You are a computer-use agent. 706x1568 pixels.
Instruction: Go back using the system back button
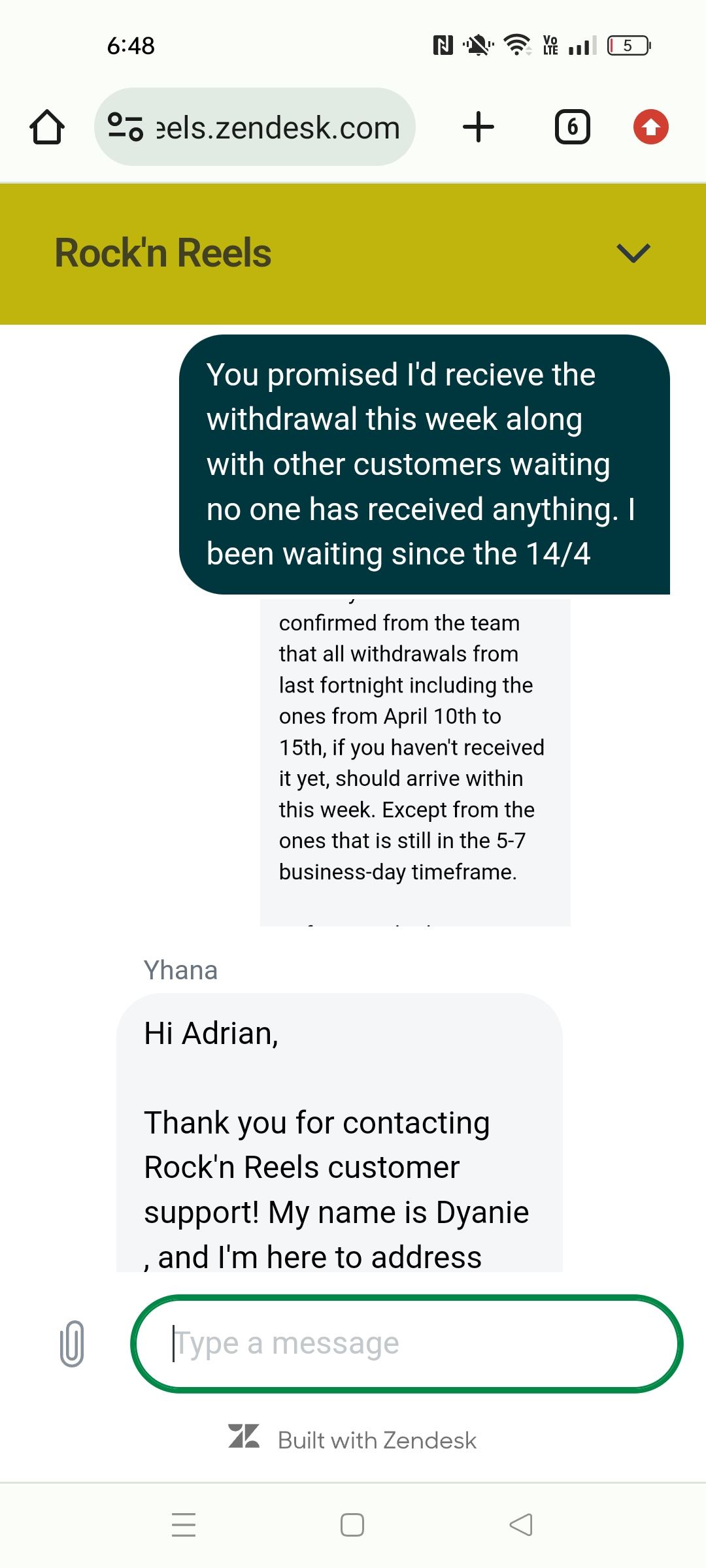click(x=521, y=1525)
